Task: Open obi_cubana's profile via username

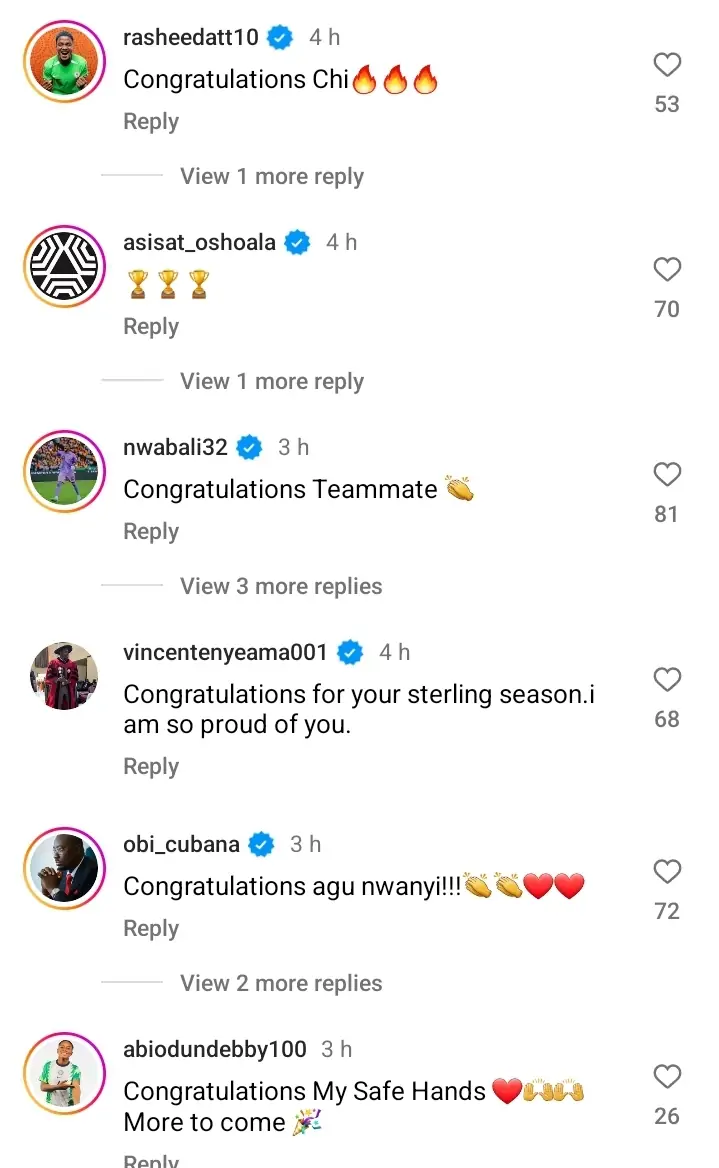Action: click(x=181, y=845)
